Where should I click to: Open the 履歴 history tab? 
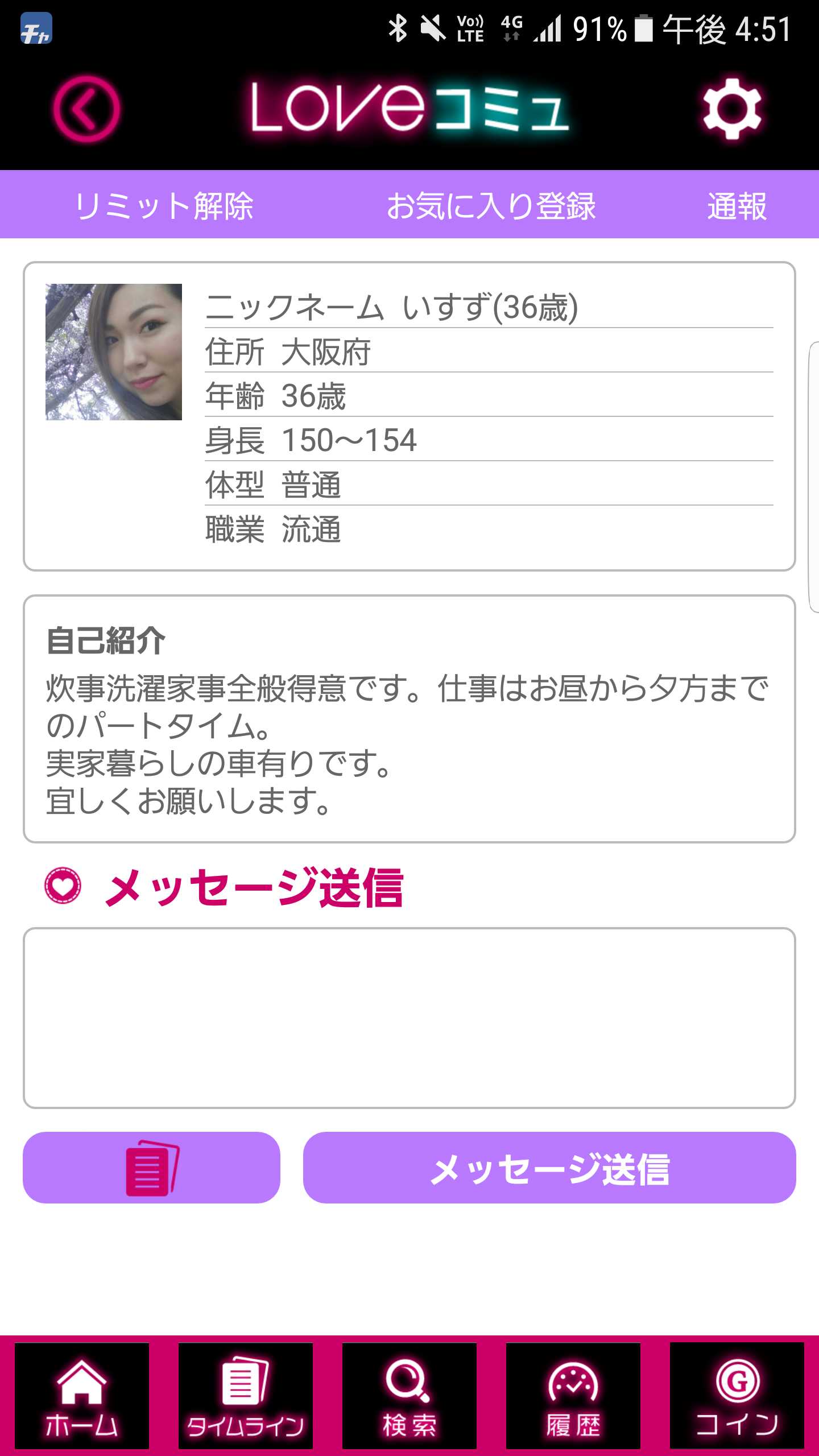pyautogui.click(x=573, y=1396)
